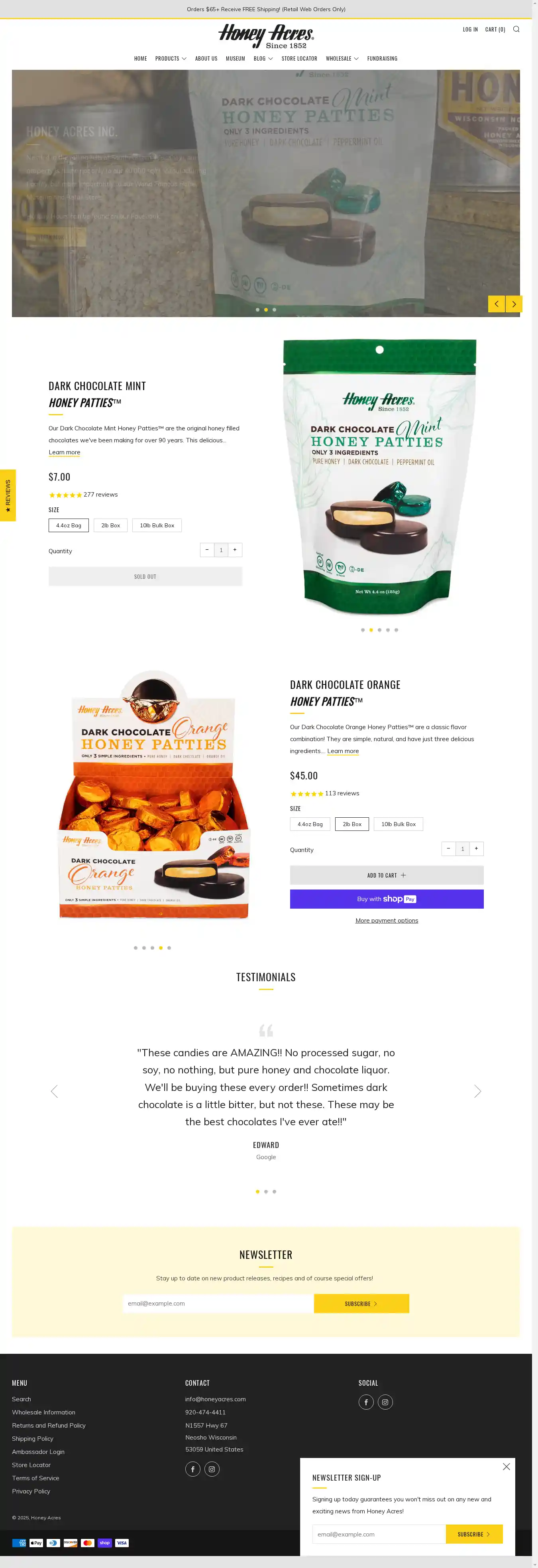
Task: Open Learn more for Mint Honey Patties
Action: tap(65, 452)
